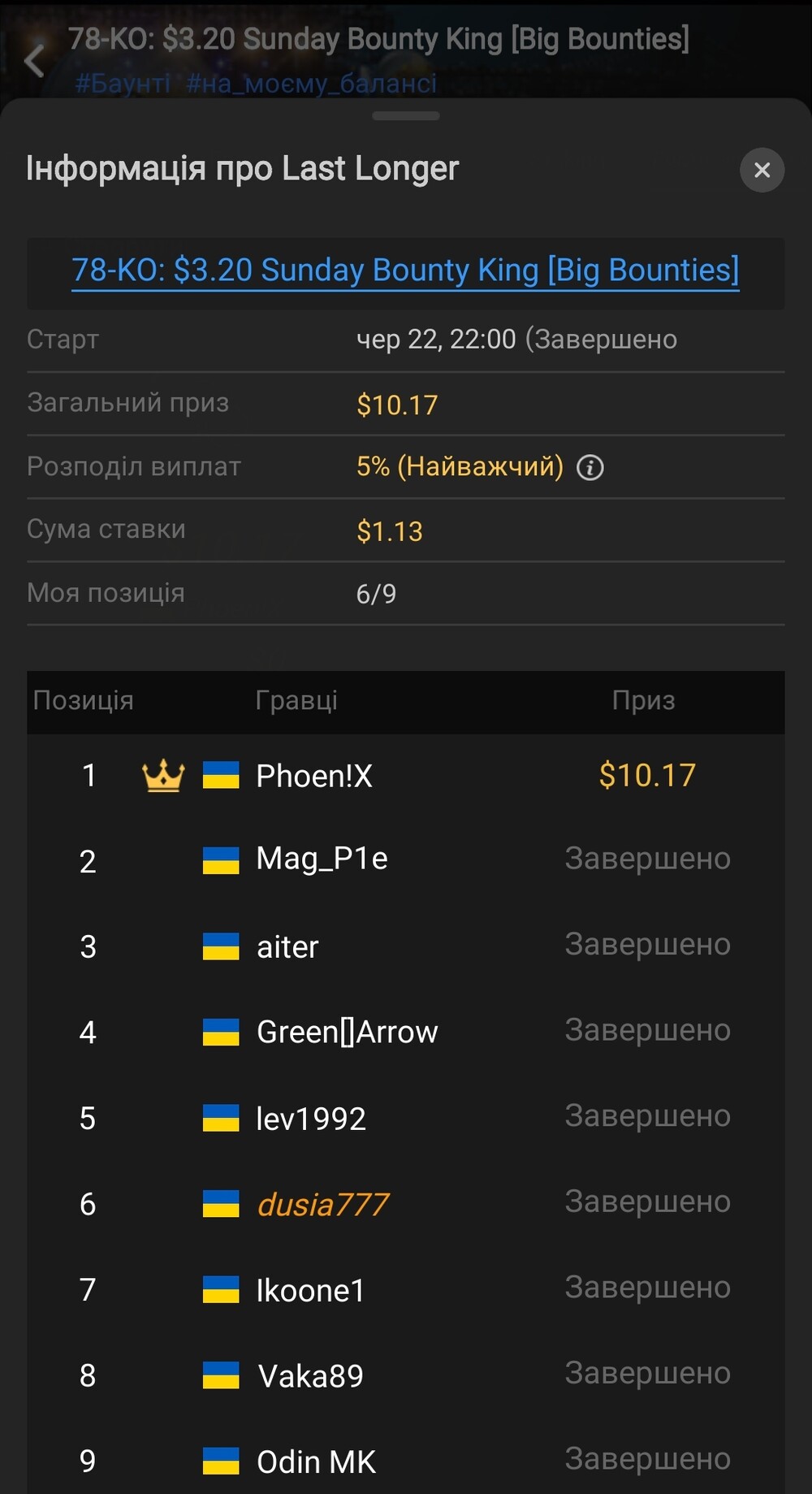Close the Last Longer info sheet
This screenshot has width=812, height=1494.
pyautogui.click(x=762, y=170)
